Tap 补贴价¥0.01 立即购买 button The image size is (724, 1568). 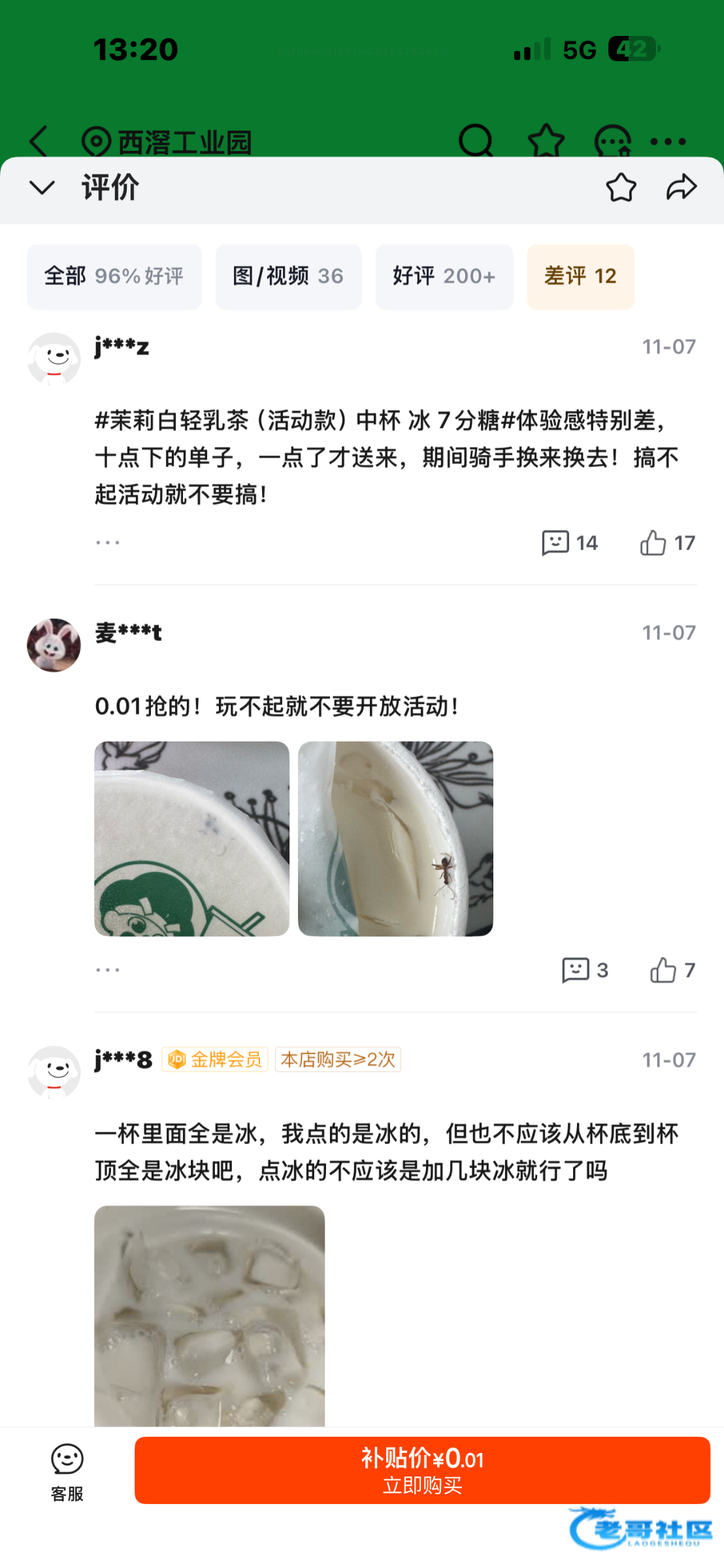click(422, 1471)
